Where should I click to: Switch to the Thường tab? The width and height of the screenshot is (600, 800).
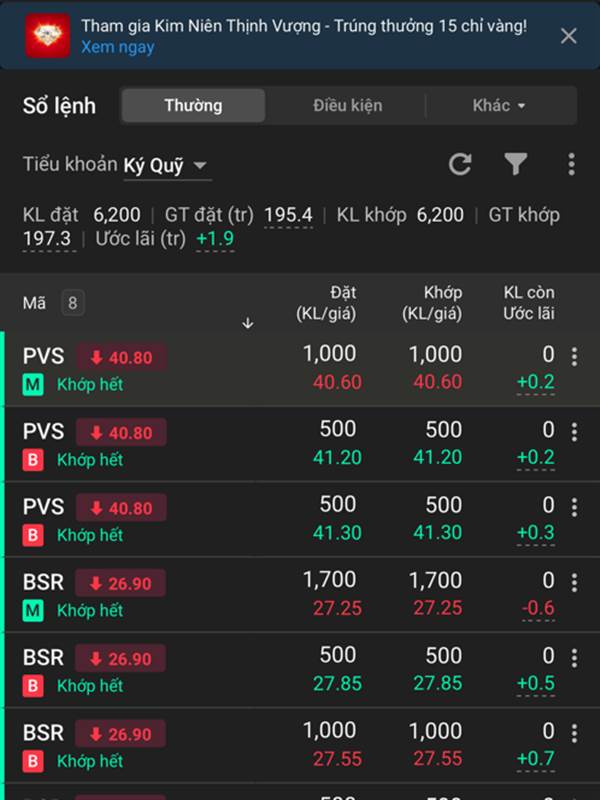(x=193, y=105)
